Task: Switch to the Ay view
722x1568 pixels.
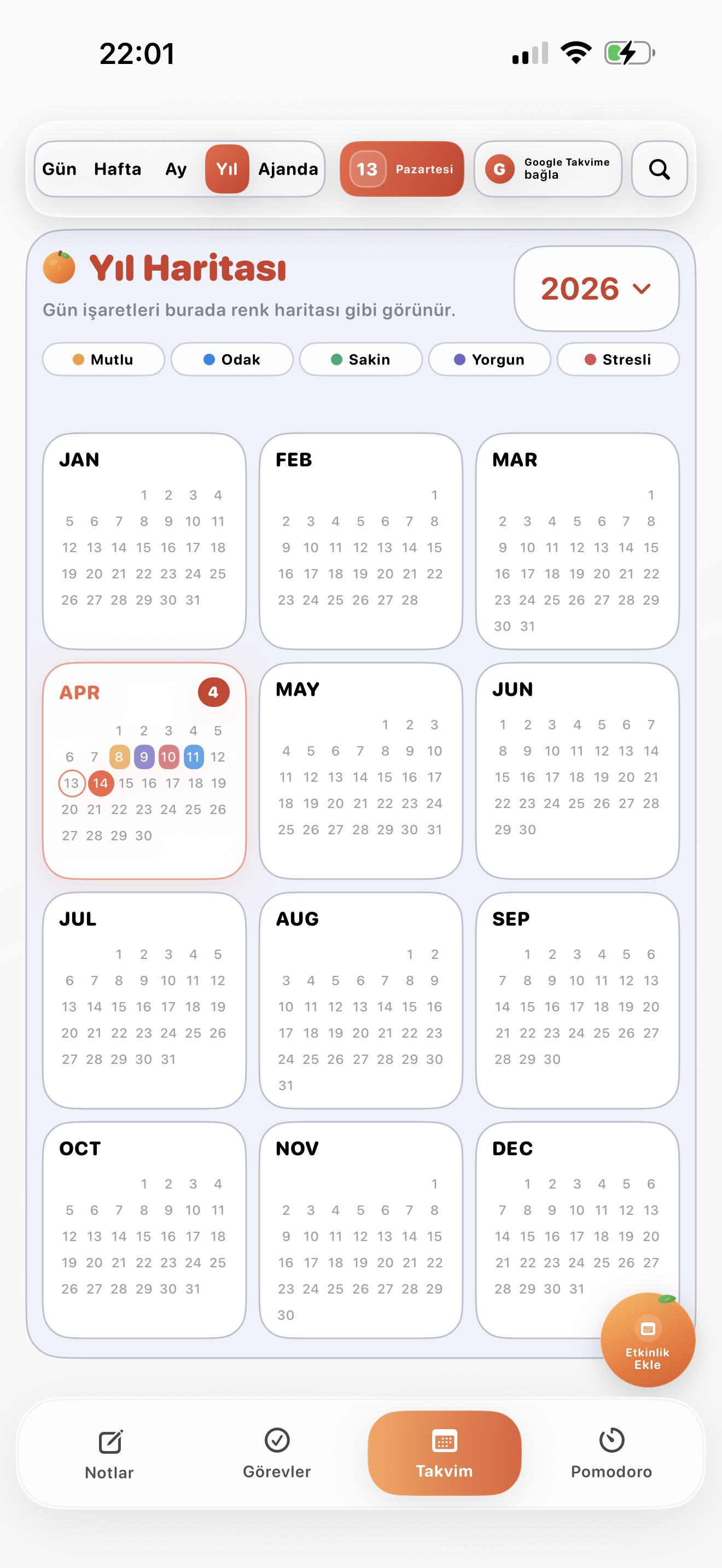Action: click(x=176, y=169)
